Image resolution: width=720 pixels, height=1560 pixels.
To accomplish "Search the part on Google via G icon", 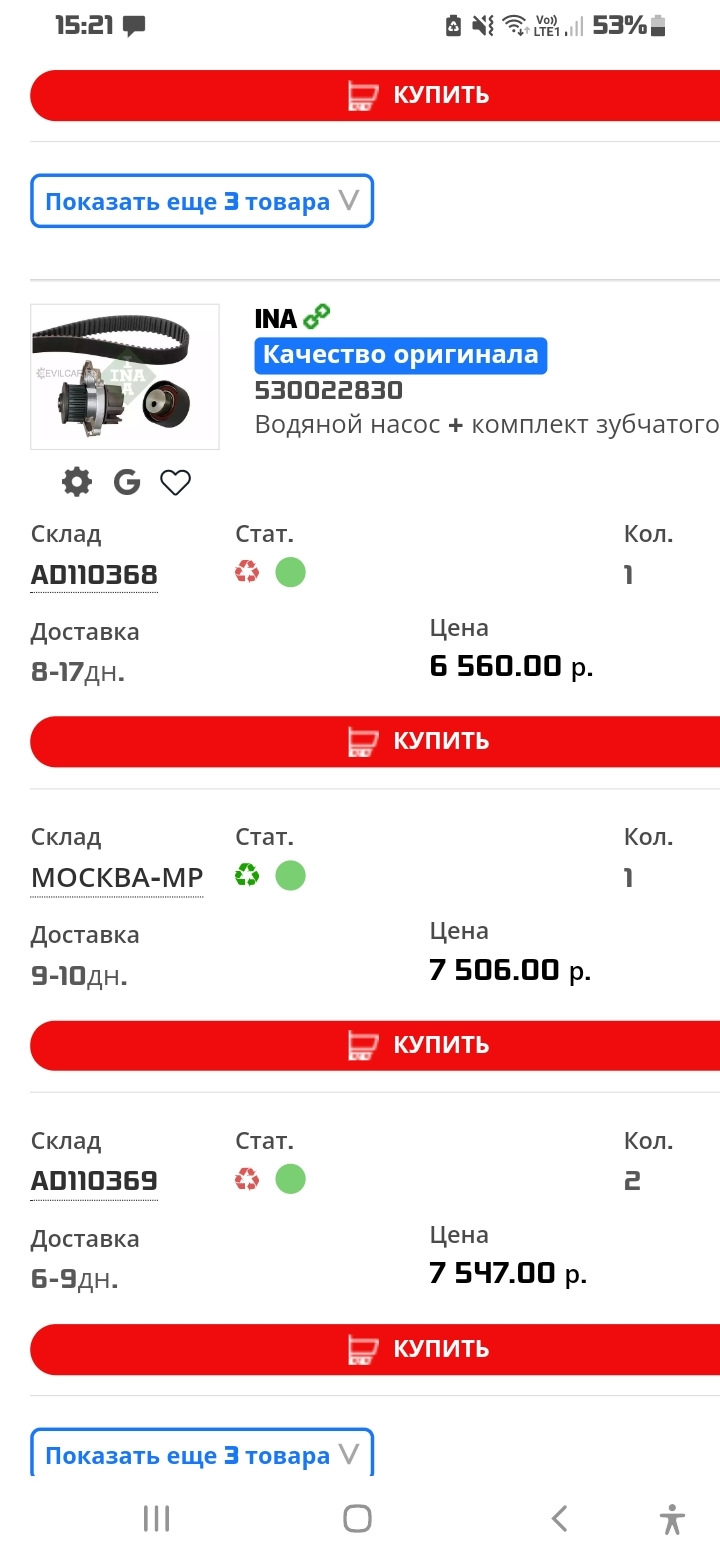I will tap(127, 483).
